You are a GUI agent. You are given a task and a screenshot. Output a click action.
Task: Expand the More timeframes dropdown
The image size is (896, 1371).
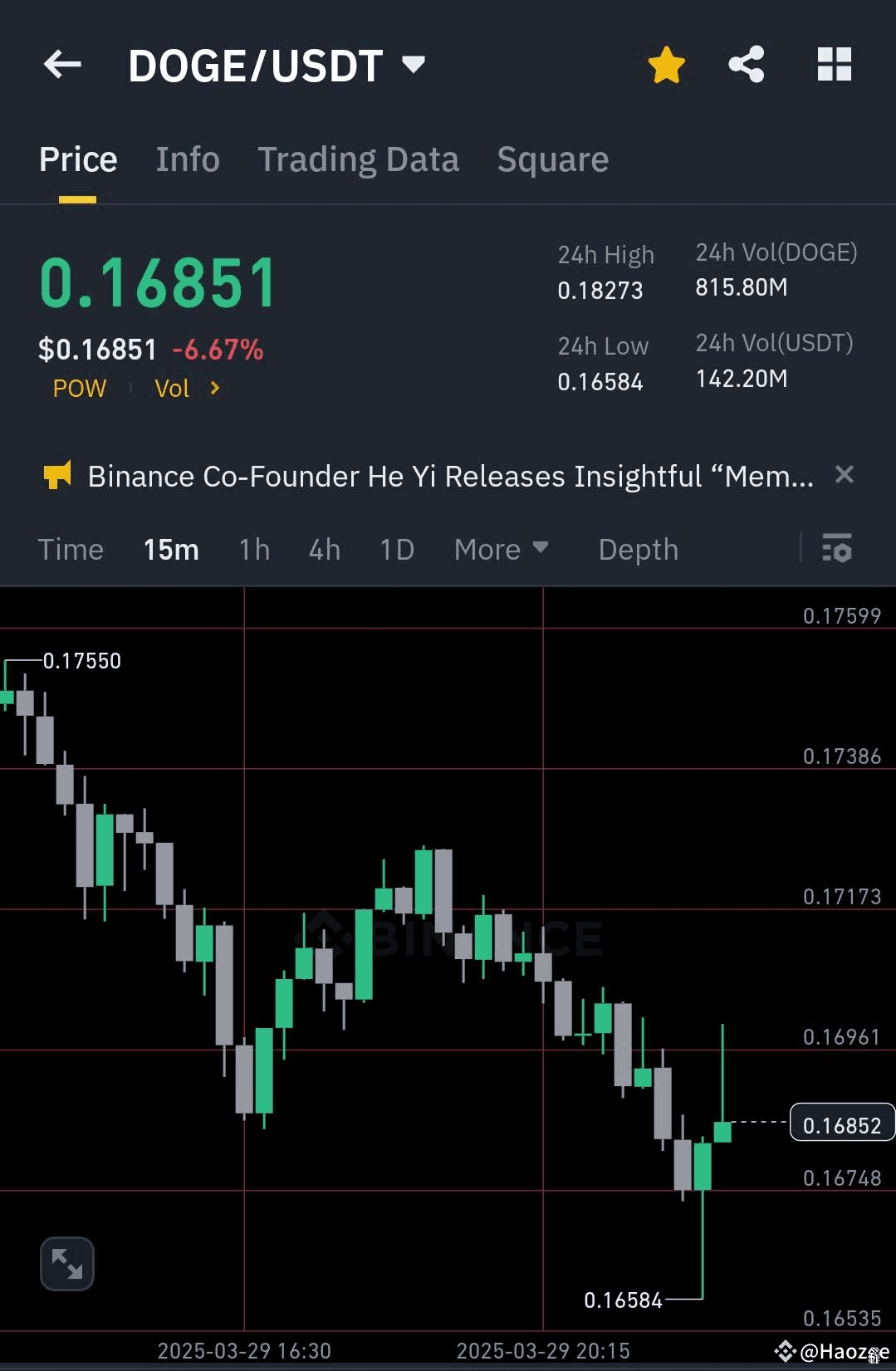pos(502,549)
